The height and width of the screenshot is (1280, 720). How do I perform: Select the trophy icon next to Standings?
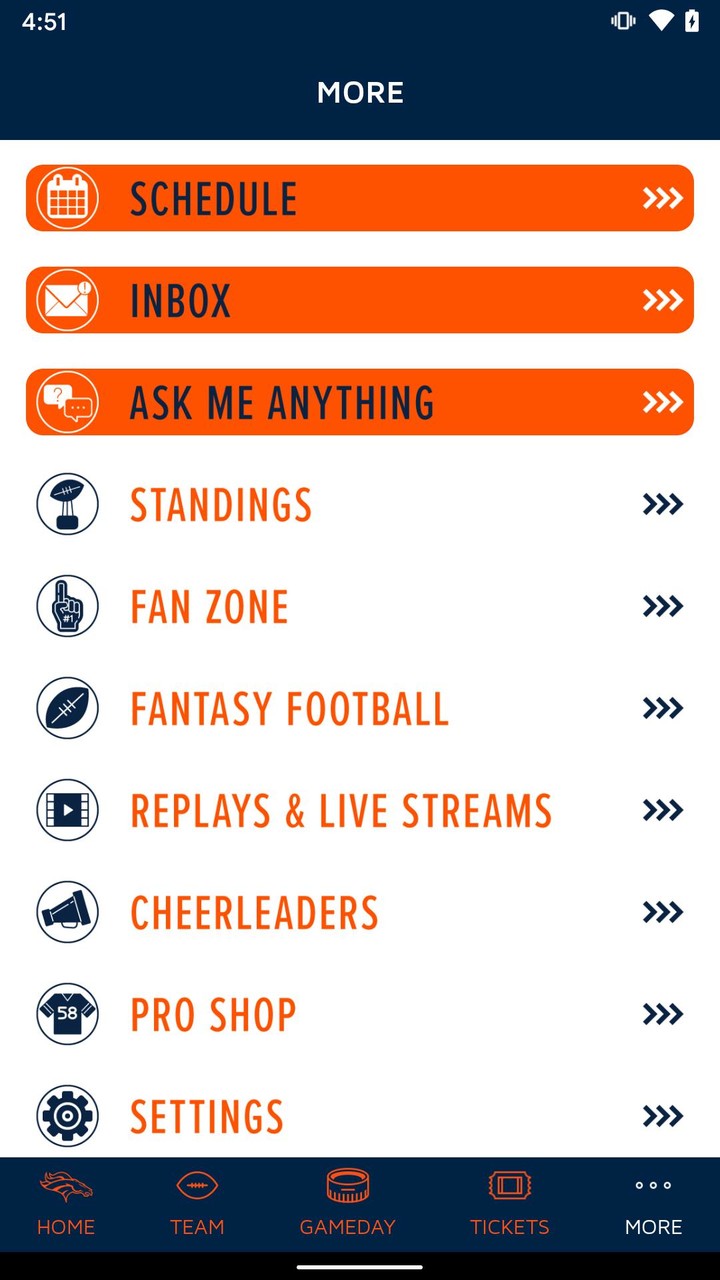(66, 504)
